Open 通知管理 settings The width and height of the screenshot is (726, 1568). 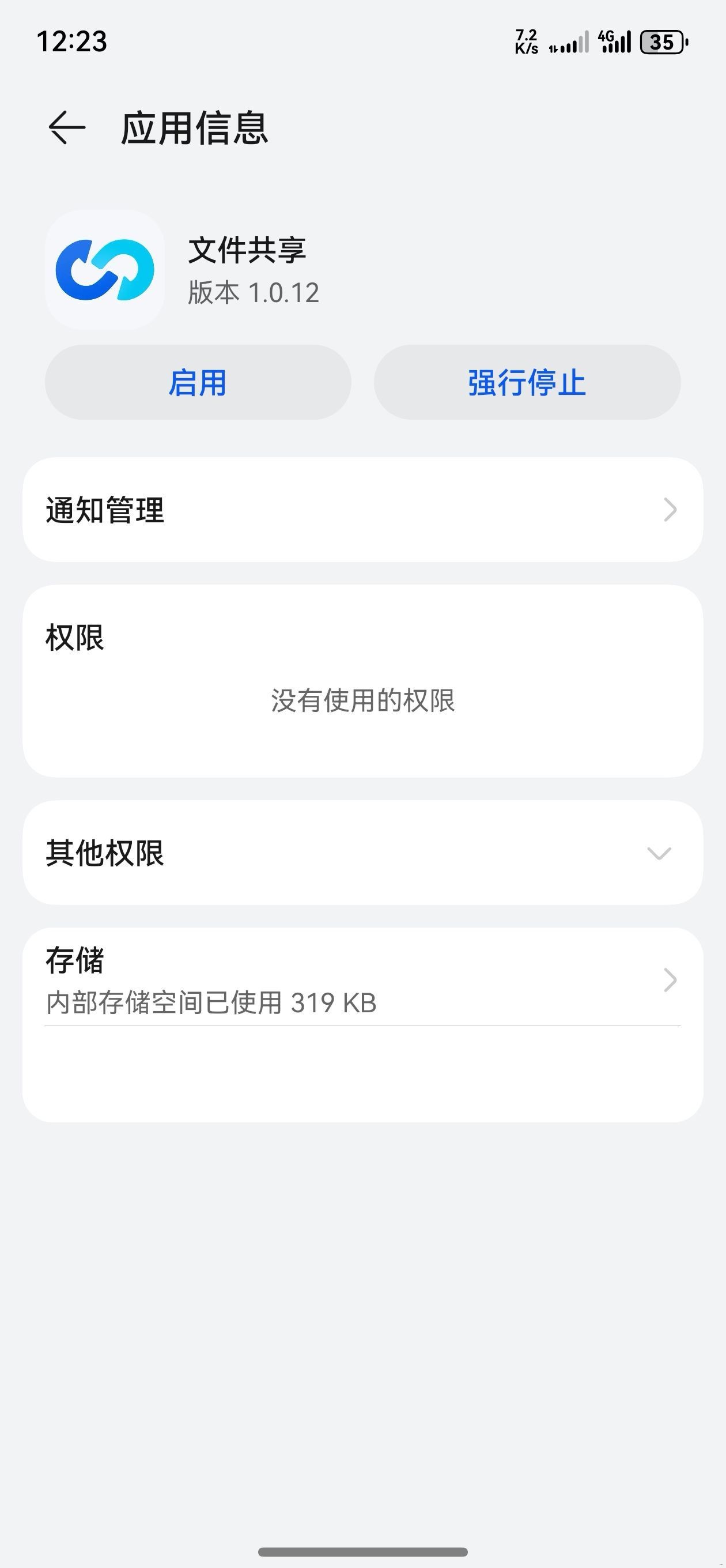coord(362,510)
